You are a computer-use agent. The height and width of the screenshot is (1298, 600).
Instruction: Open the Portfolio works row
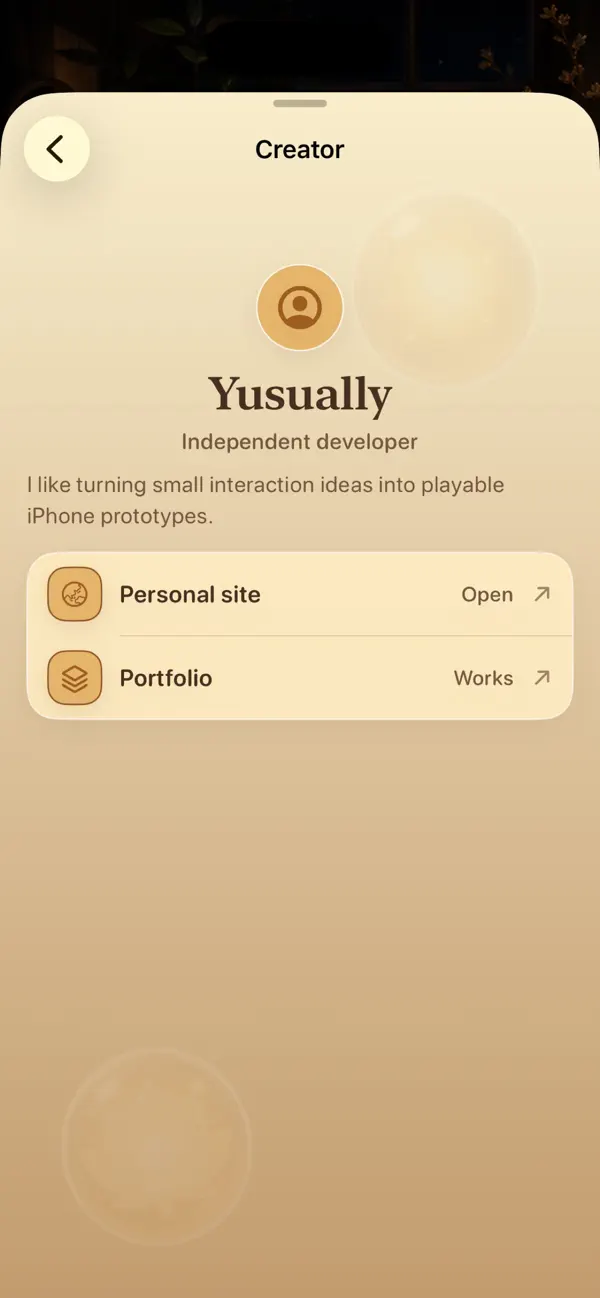pyautogui.click(x=300, y=678)
